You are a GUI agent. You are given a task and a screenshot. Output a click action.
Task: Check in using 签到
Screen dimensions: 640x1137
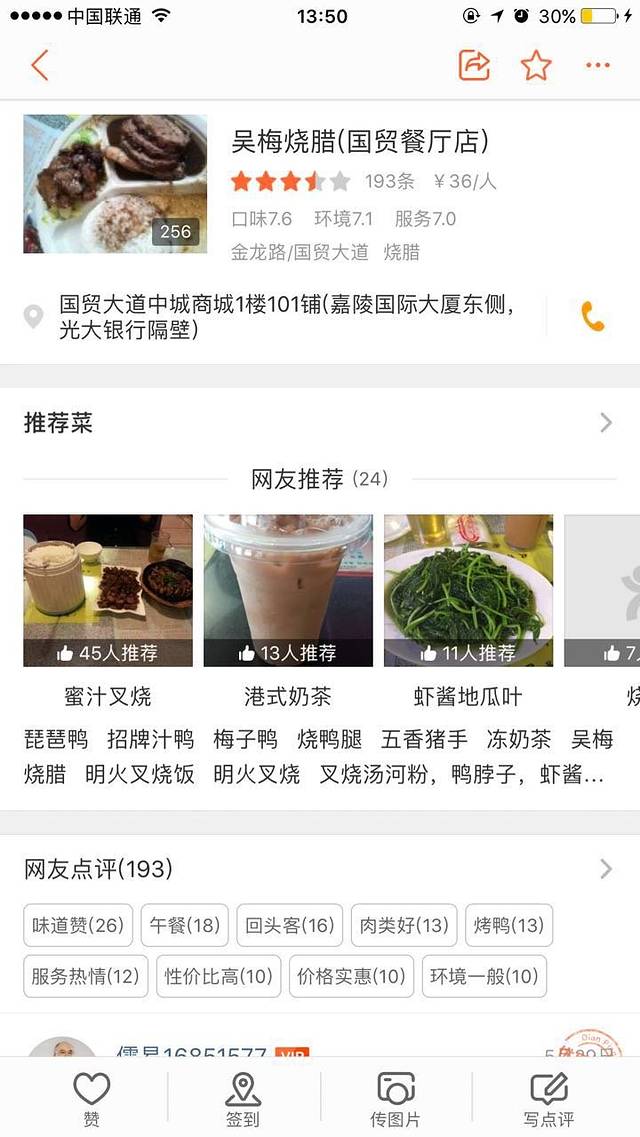pyautogui.click(x=243, y=1098)
